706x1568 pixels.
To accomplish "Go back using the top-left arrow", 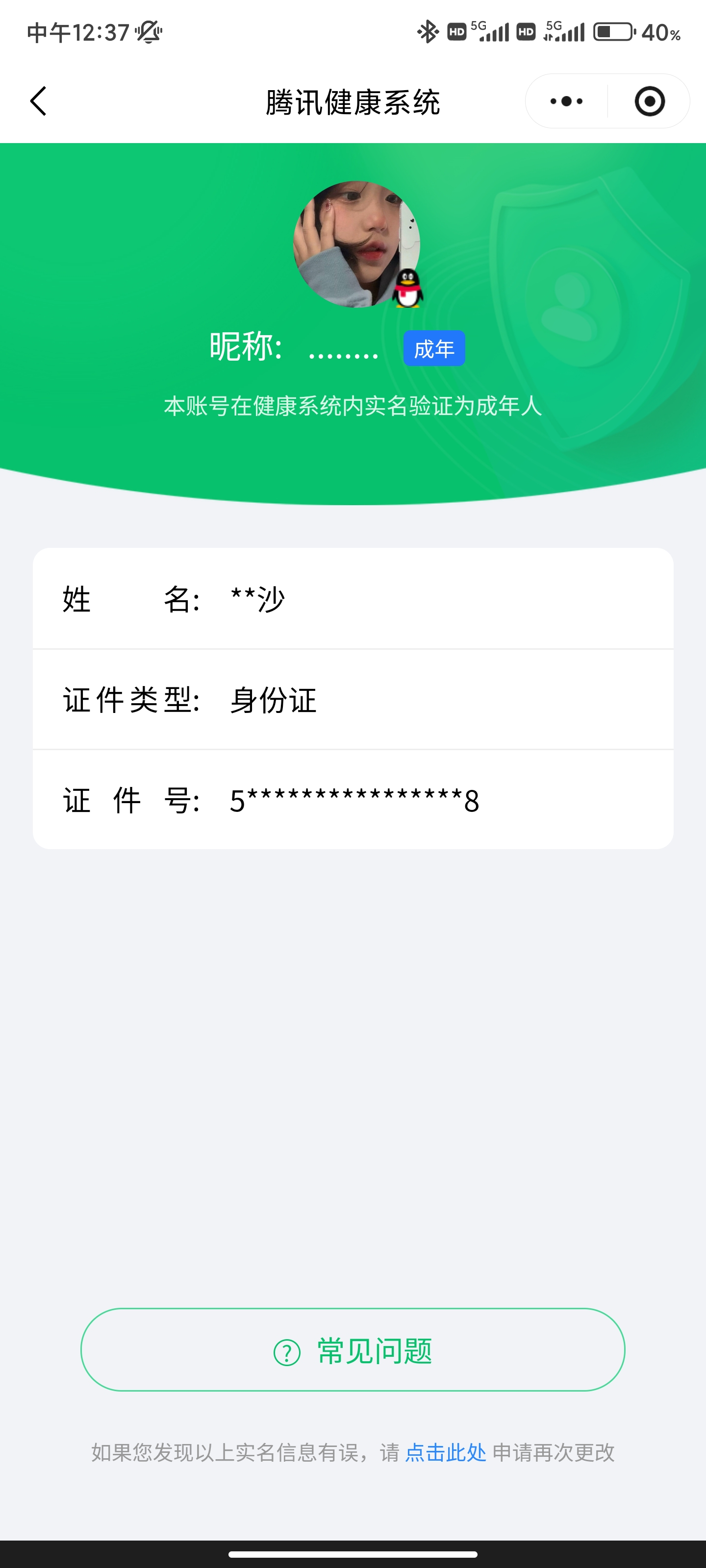I will pyautogui.click(x=38, y=101).
